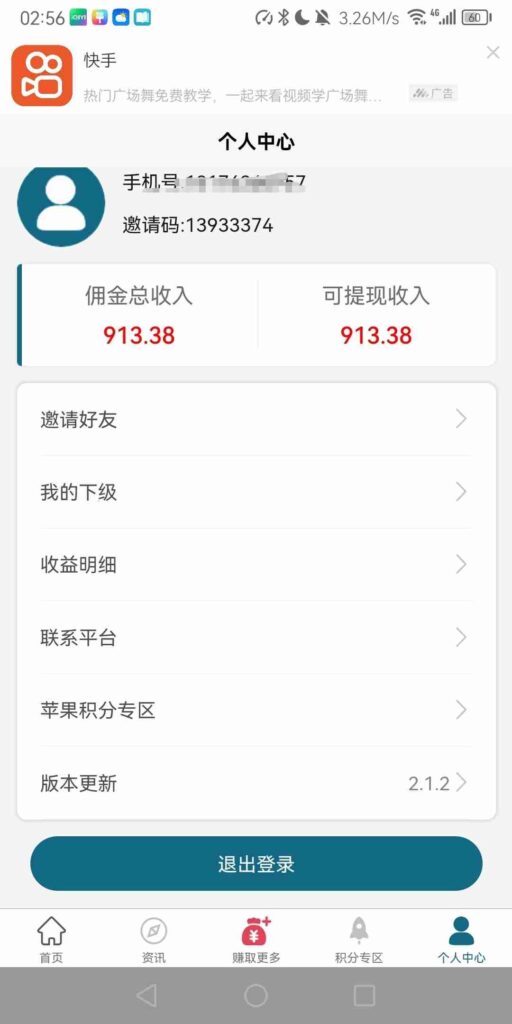Switch to the 资讯 tab
Viewport: 512px width, 1024px height.
tap(153, 940)
